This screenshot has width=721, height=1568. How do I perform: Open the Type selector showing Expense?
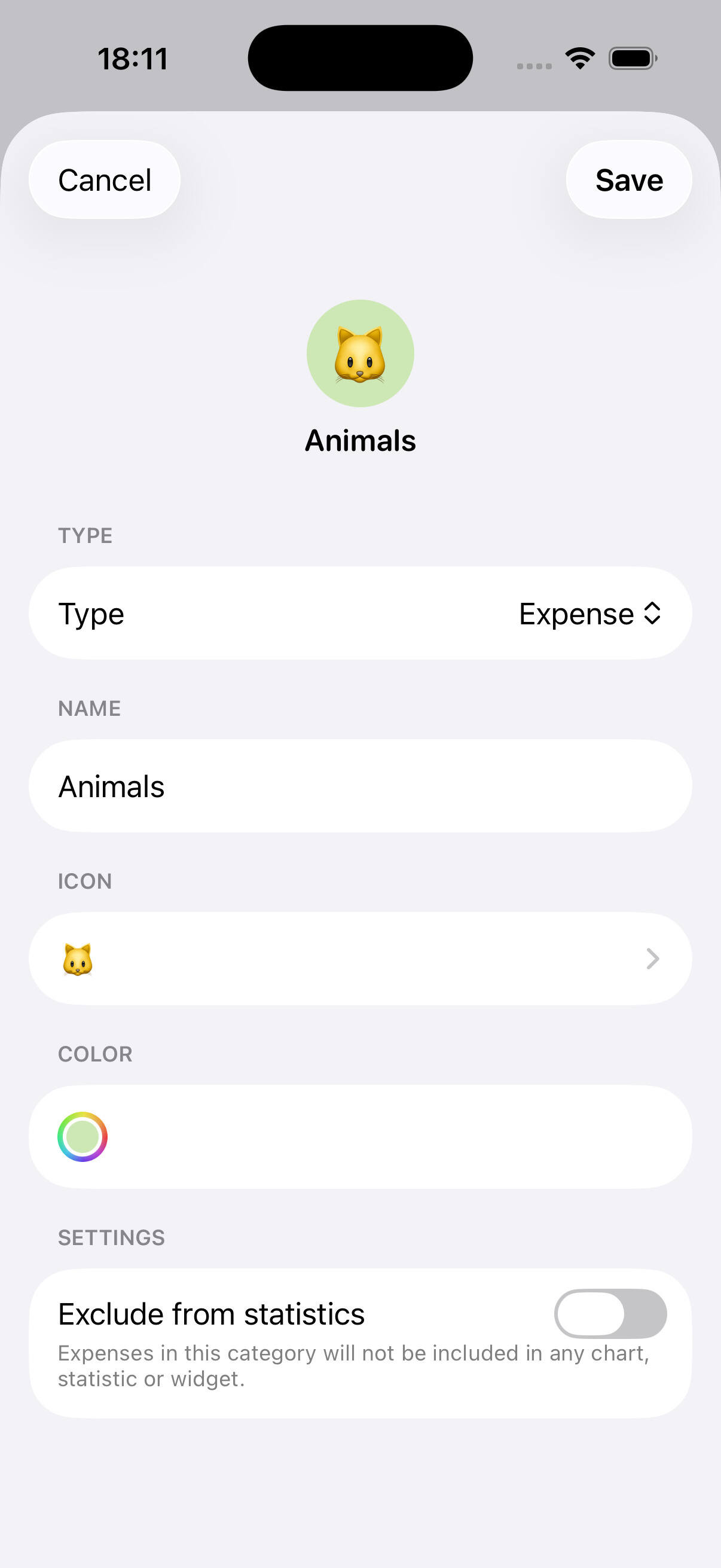pyautogui.click(x=360, y=613)
